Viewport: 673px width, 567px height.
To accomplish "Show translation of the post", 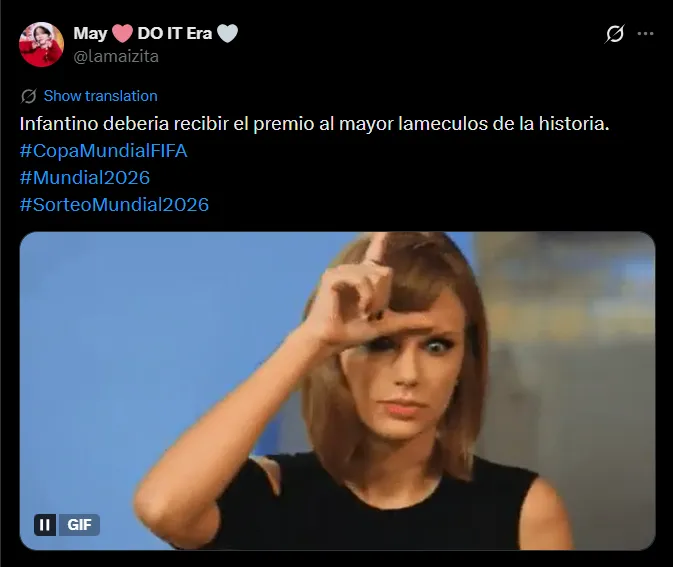I will pyautogui.click(x=100, y=96).
